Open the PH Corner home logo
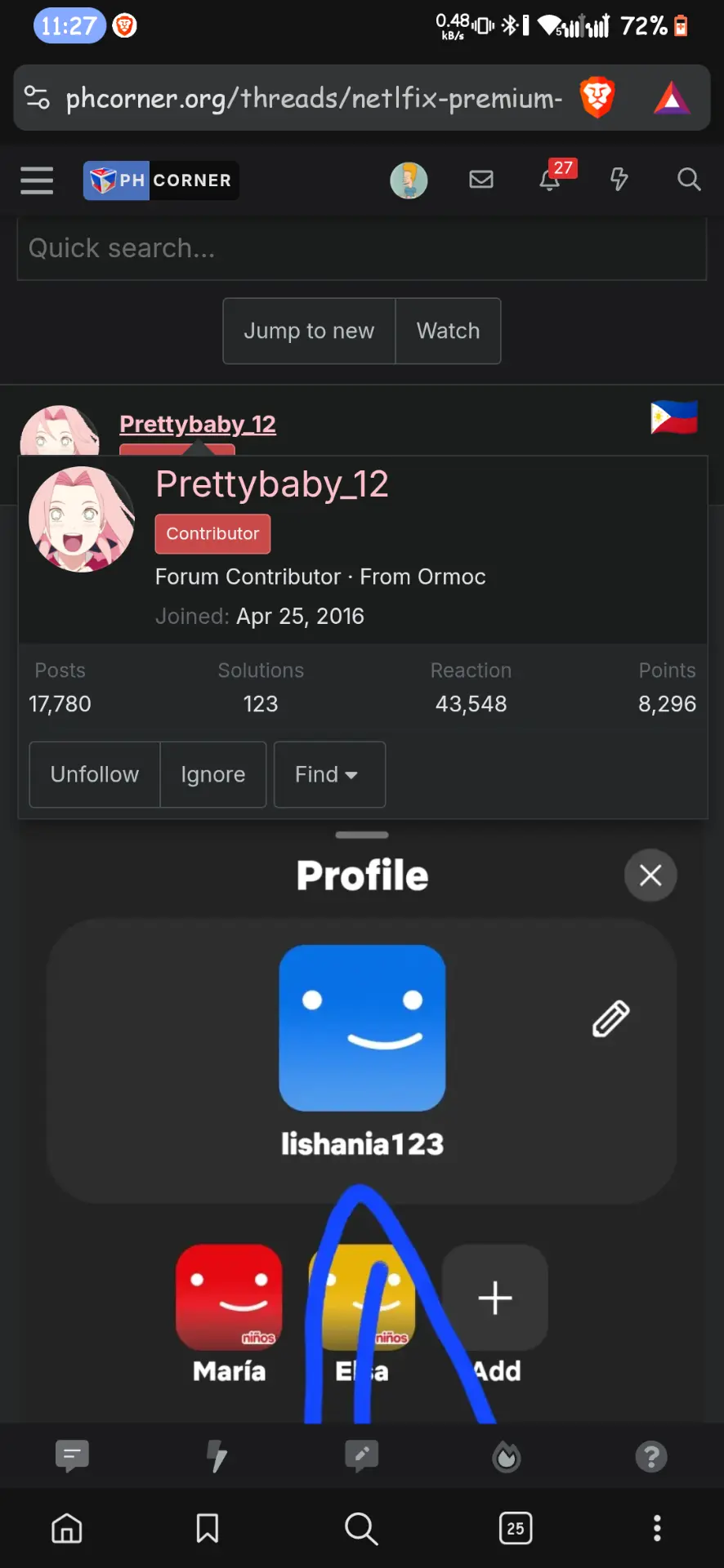This screenshot has height=1568, width=724. pos(161,180)
